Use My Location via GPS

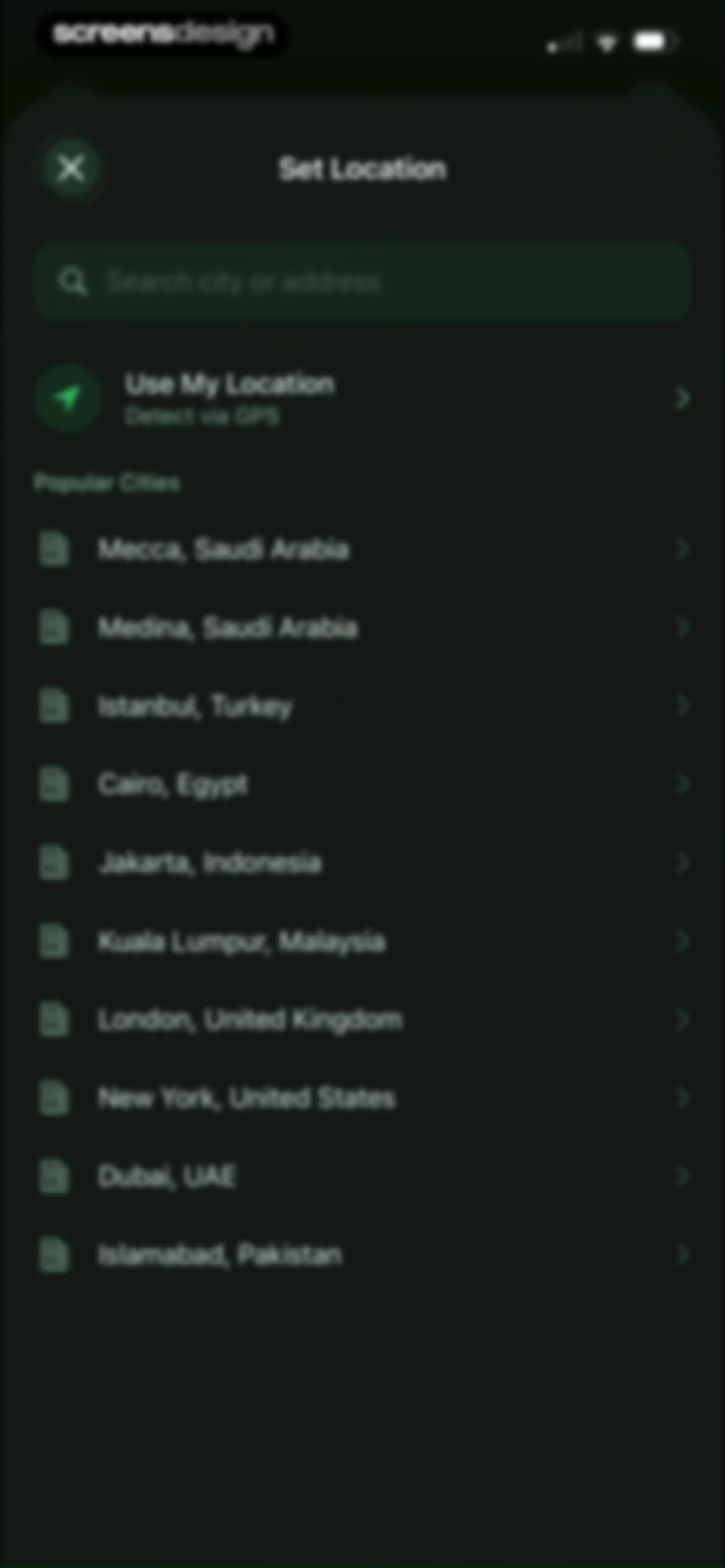click(x=363, y=399)
